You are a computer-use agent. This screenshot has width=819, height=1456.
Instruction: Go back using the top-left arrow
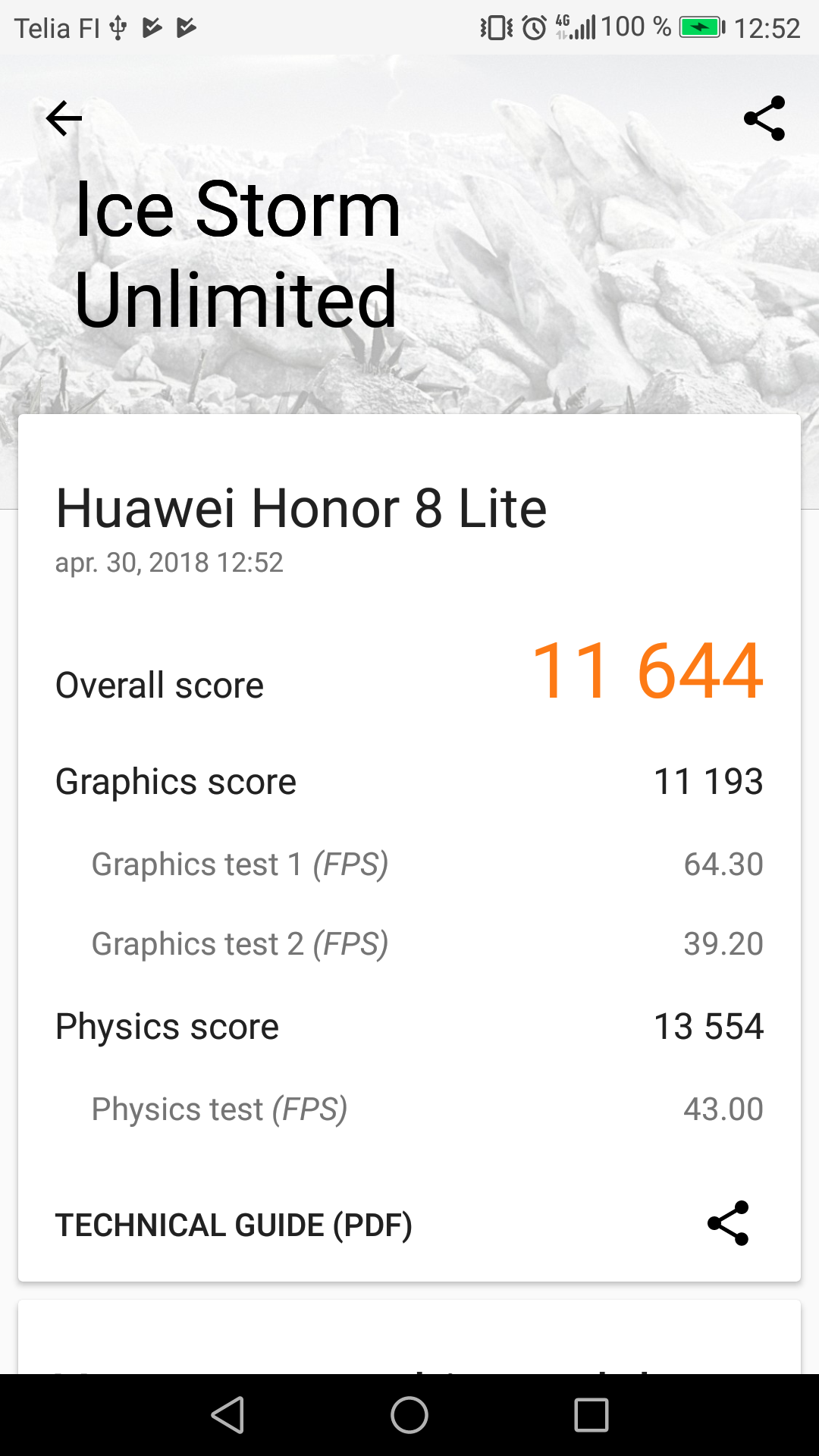(64, 118)
